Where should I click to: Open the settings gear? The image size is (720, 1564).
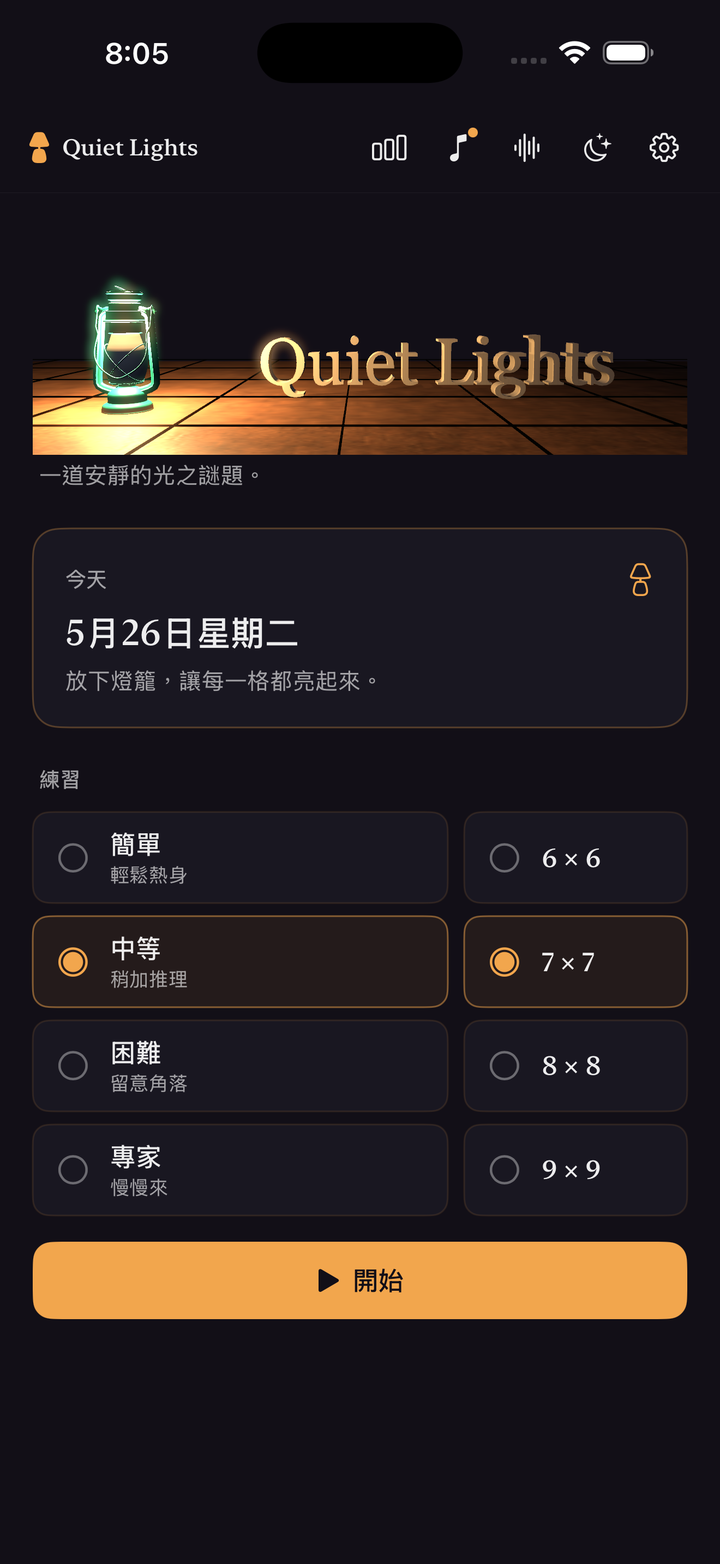click(664, 148)
